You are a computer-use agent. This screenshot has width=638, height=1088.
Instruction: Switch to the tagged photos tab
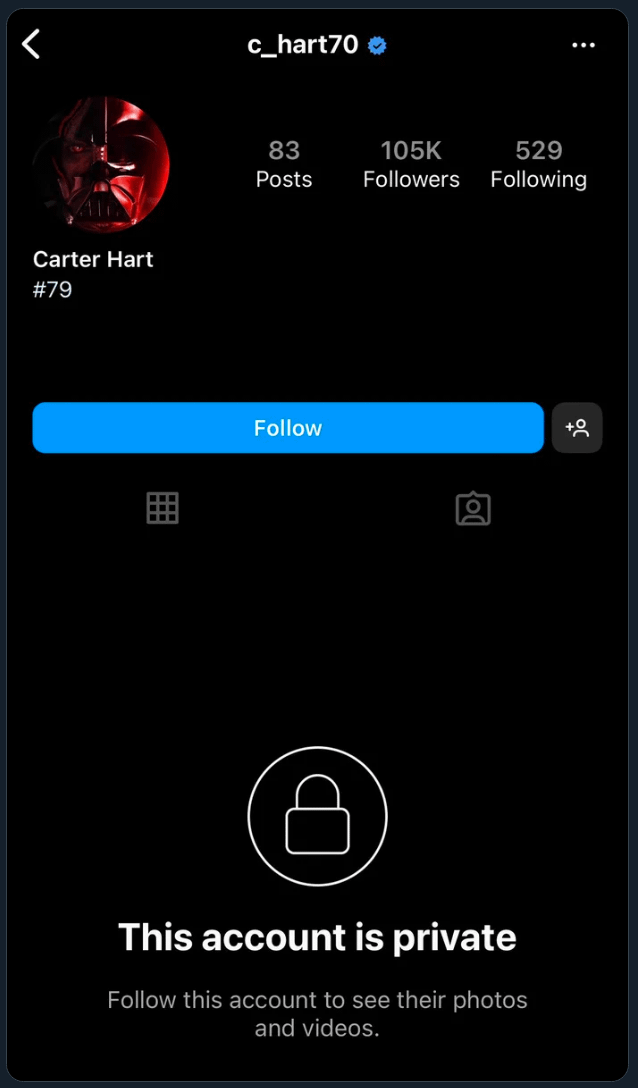coord(473,508)
